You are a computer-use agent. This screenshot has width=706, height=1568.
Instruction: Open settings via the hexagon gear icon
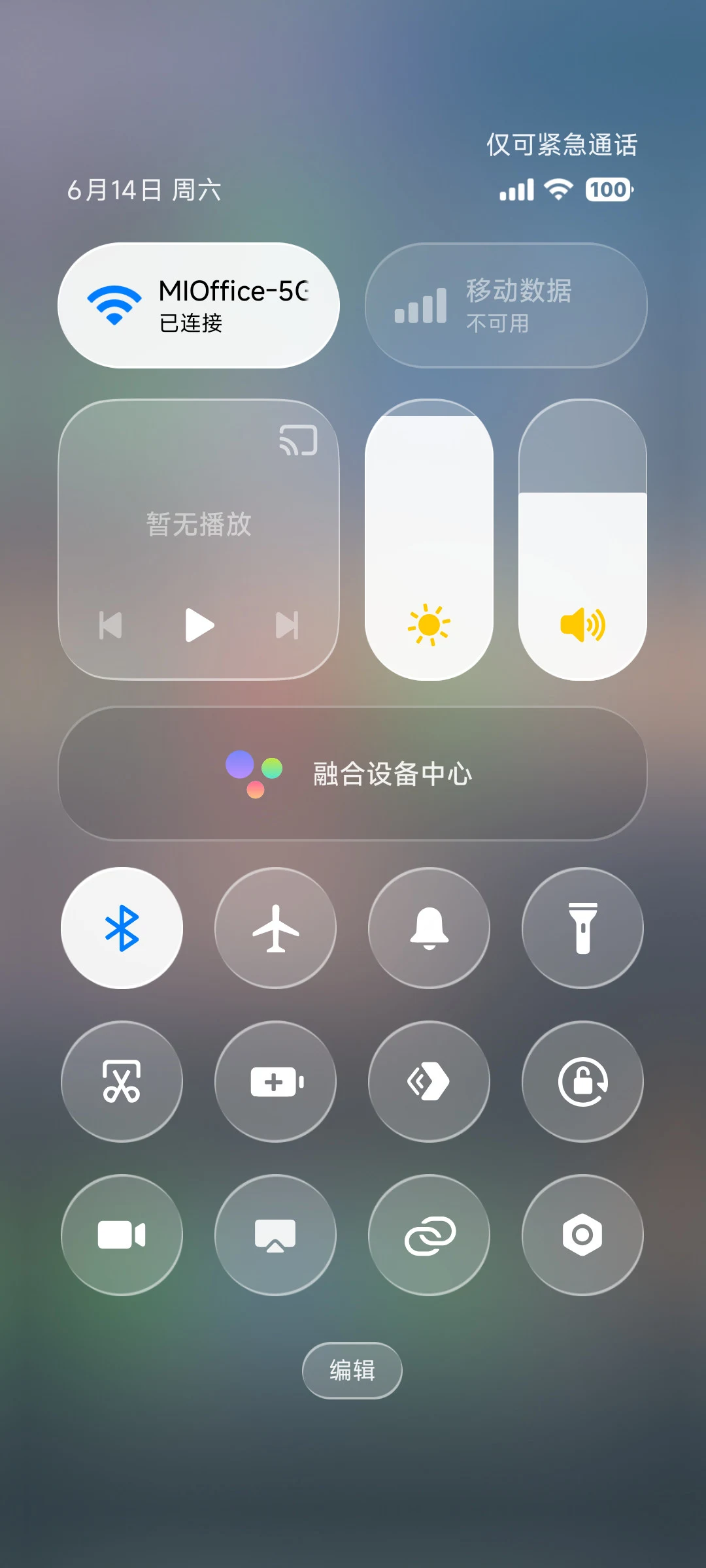(582, 1235)
